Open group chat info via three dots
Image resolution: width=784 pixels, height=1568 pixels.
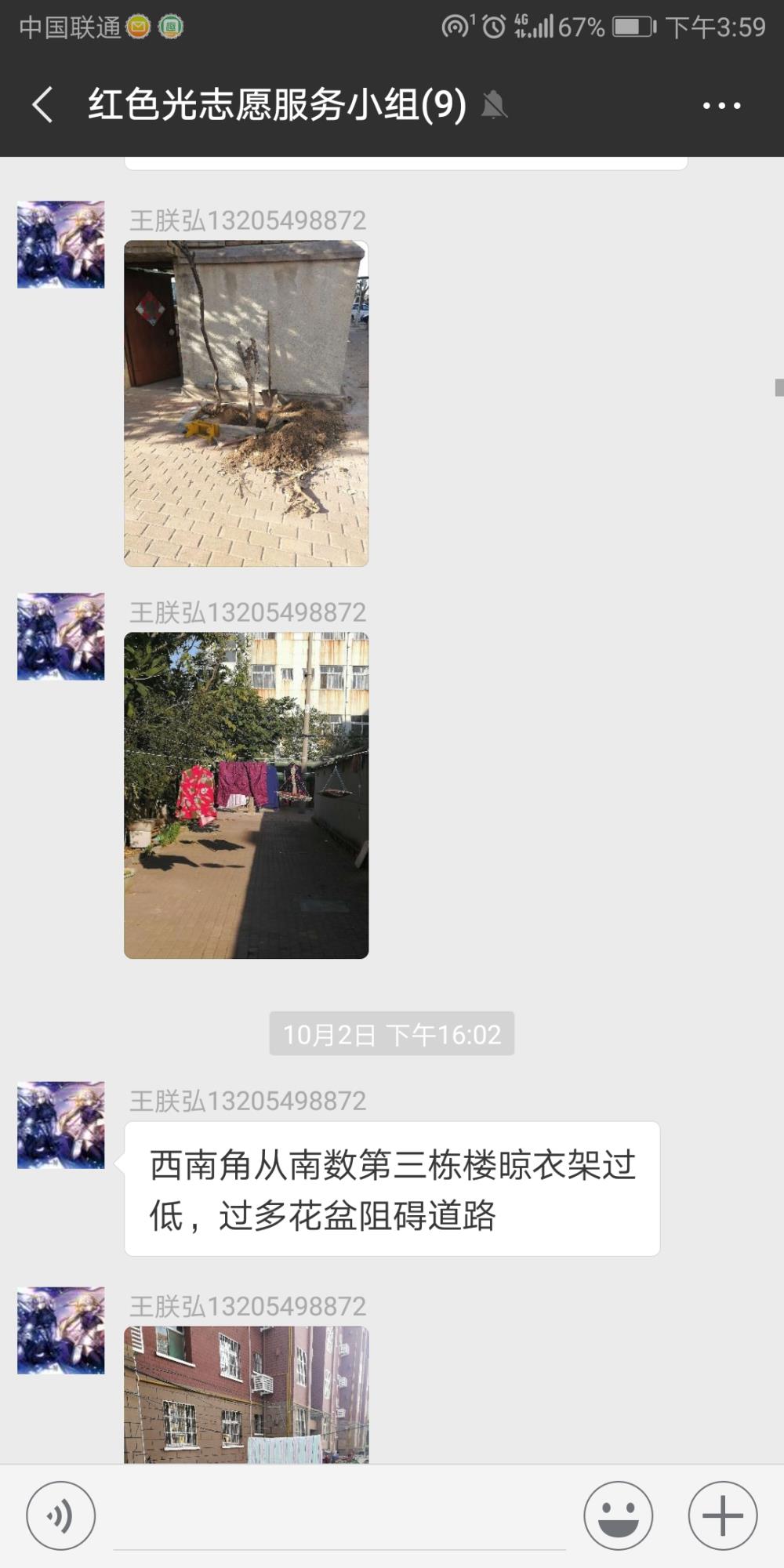click(x=721, y=105)
